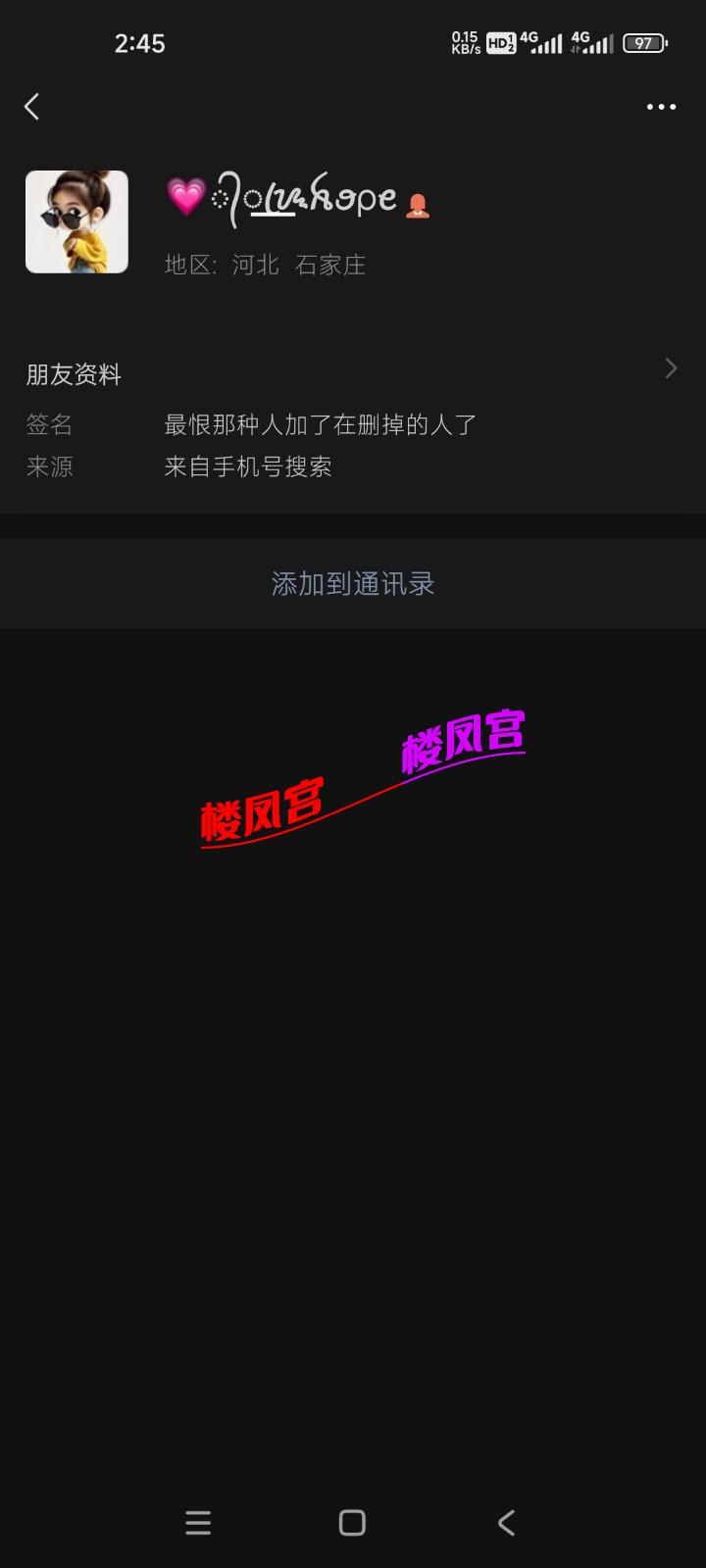706x1568 pixels.
Task: Open recent apps from navigation bar
Action: [198, 1522]
